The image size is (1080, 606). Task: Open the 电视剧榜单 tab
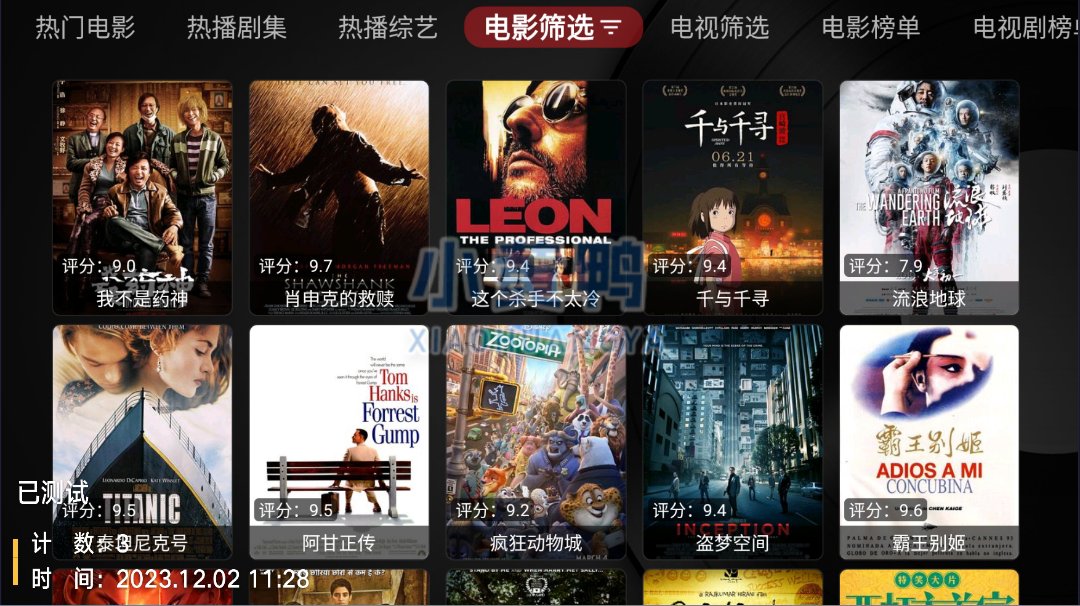(1024, 28)
